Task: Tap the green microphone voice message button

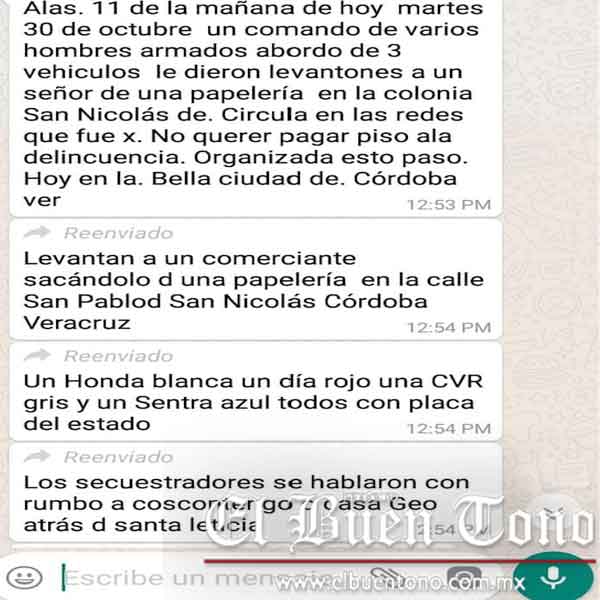Action: click(x=554, y=577)
